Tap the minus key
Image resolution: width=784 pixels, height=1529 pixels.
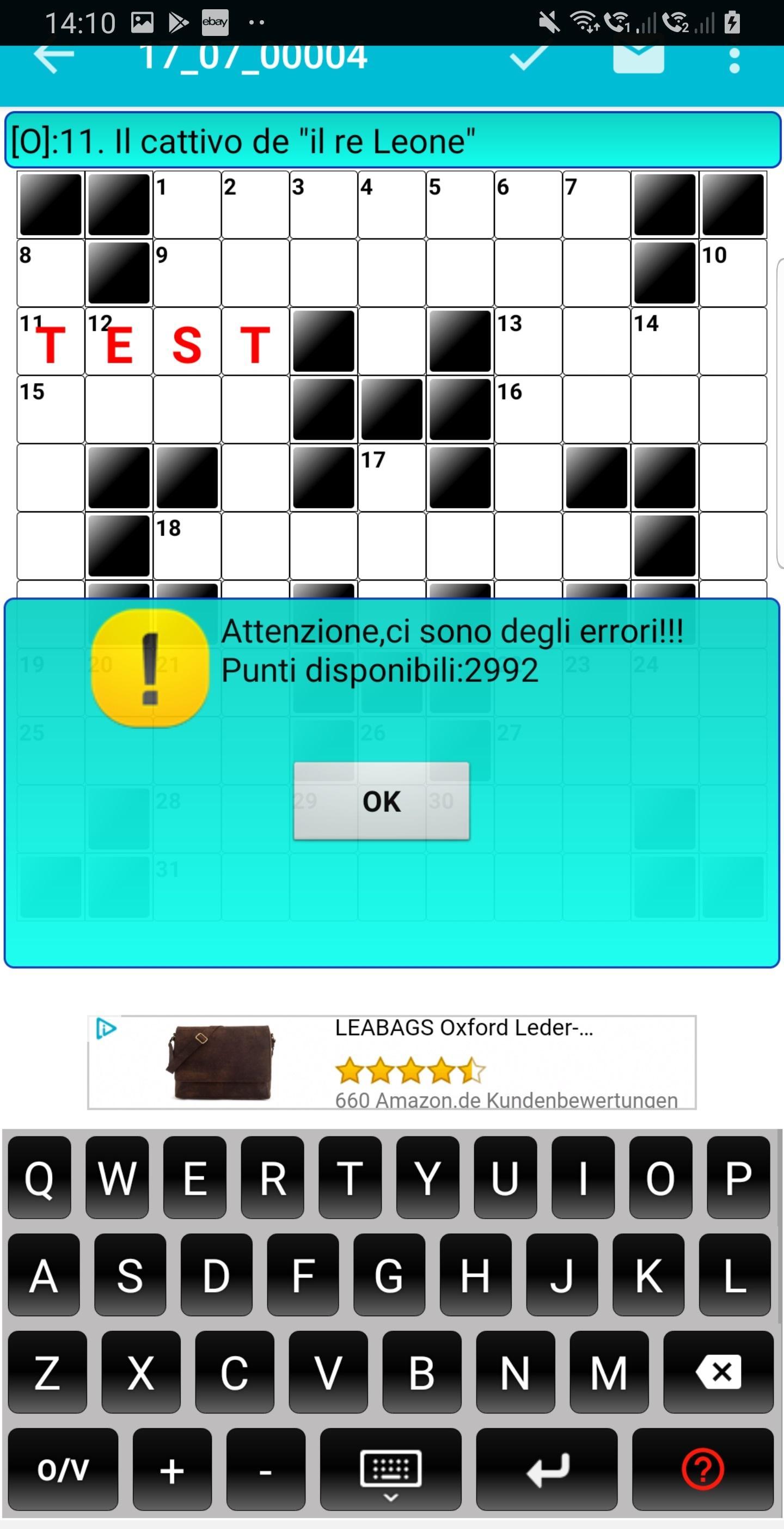click(x=266, y=1470)
